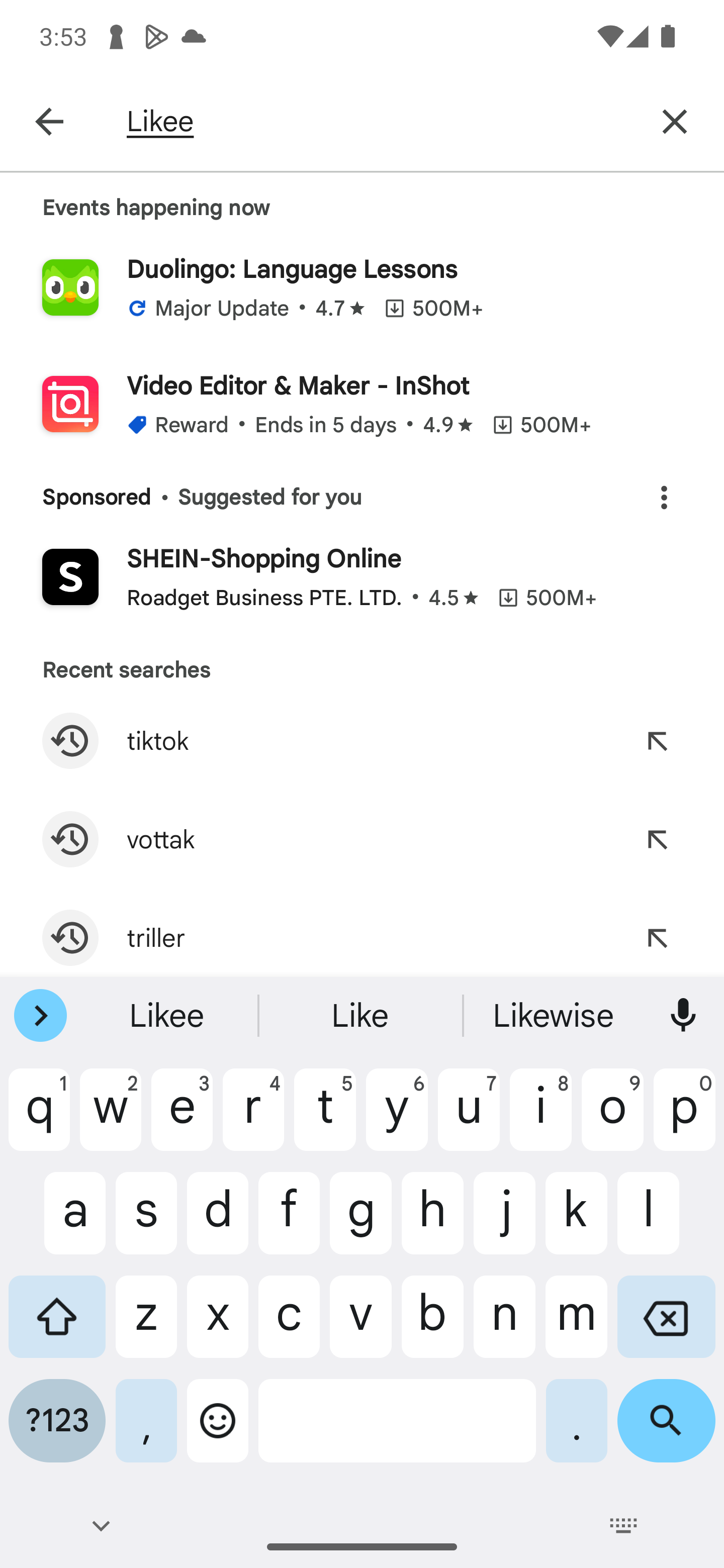Viewport: 724px width, 1568px height.
Task: Fill search box with triller arrow
Action: click(657, 938)
